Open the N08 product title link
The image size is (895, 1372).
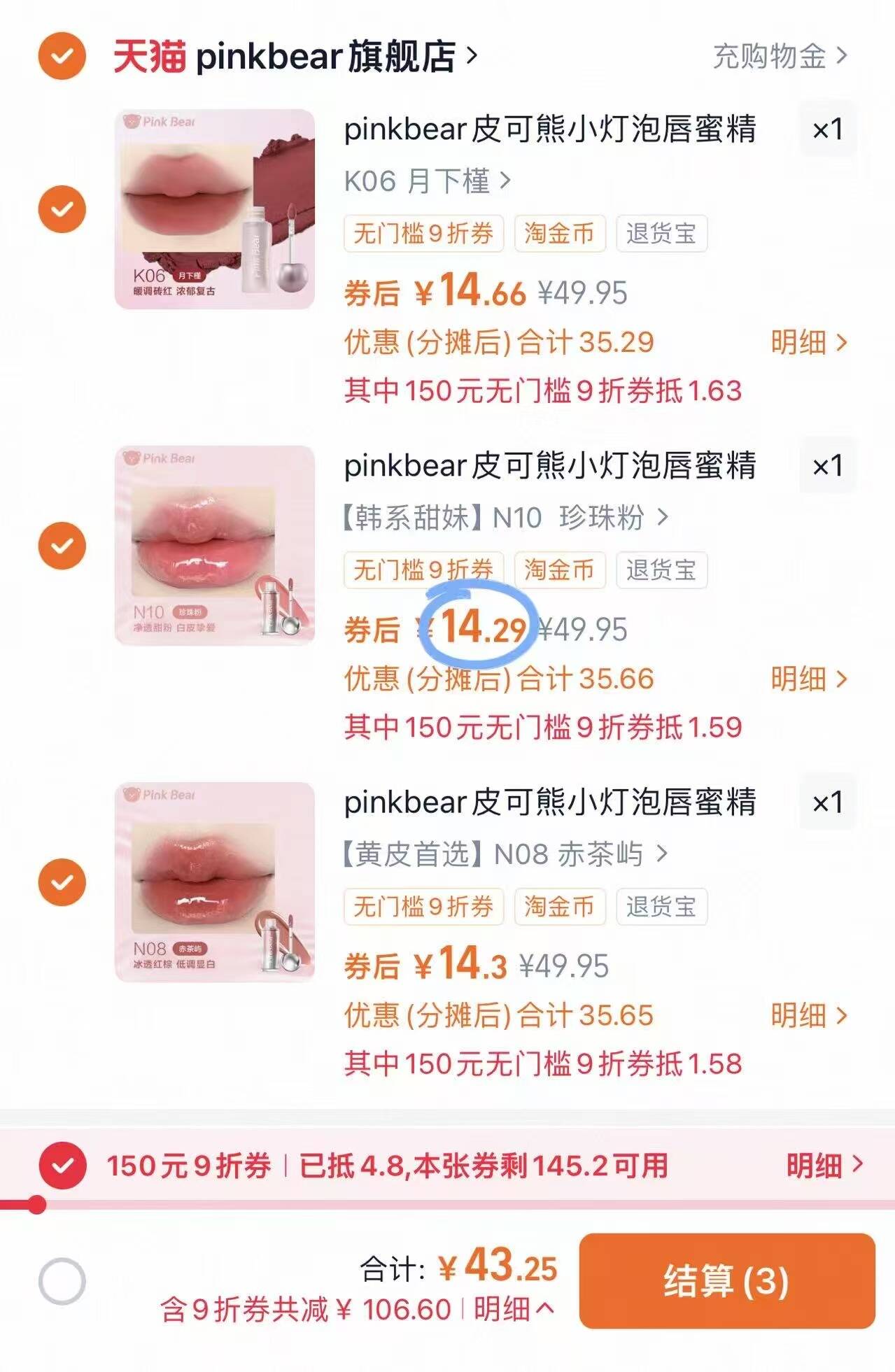pos(549,805)
